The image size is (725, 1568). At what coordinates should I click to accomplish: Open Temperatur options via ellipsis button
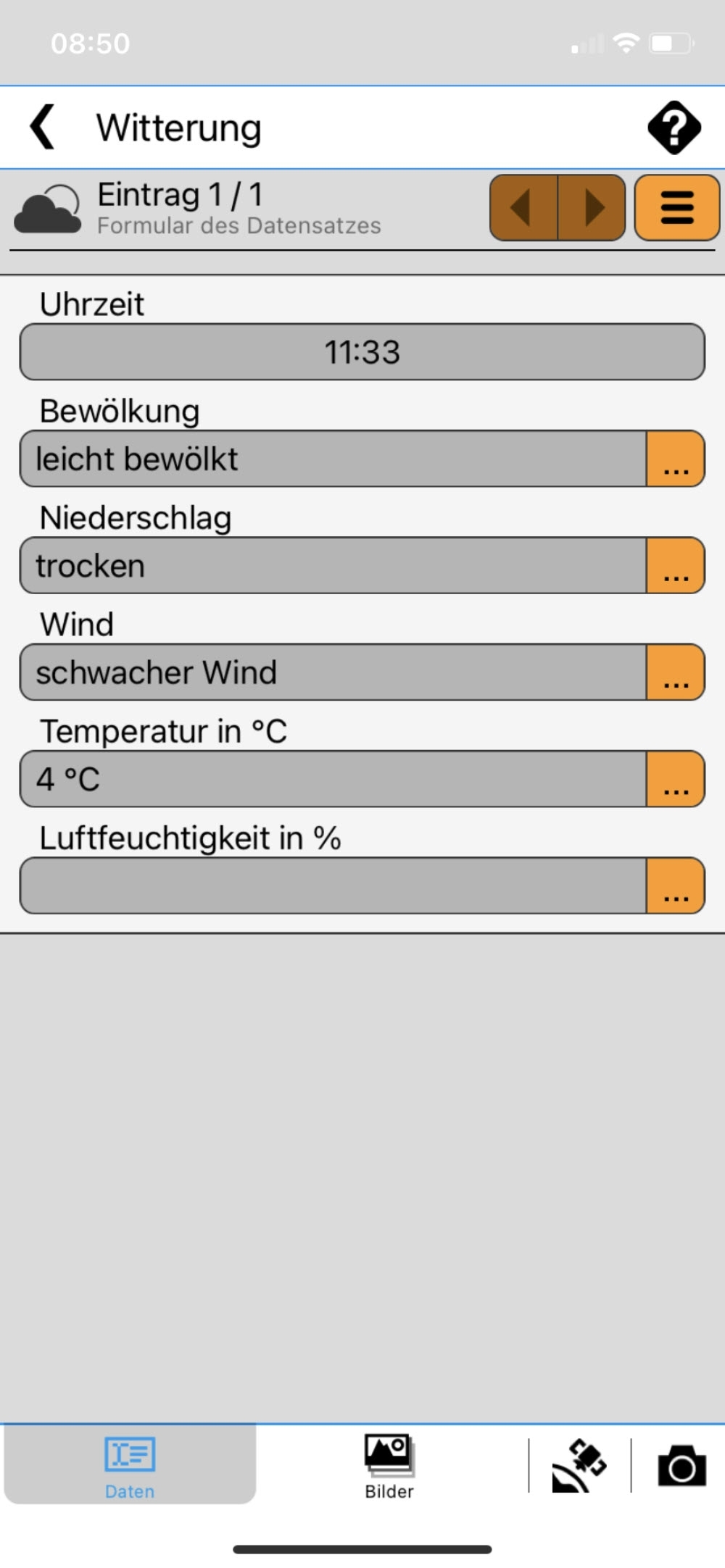[675, 779]
